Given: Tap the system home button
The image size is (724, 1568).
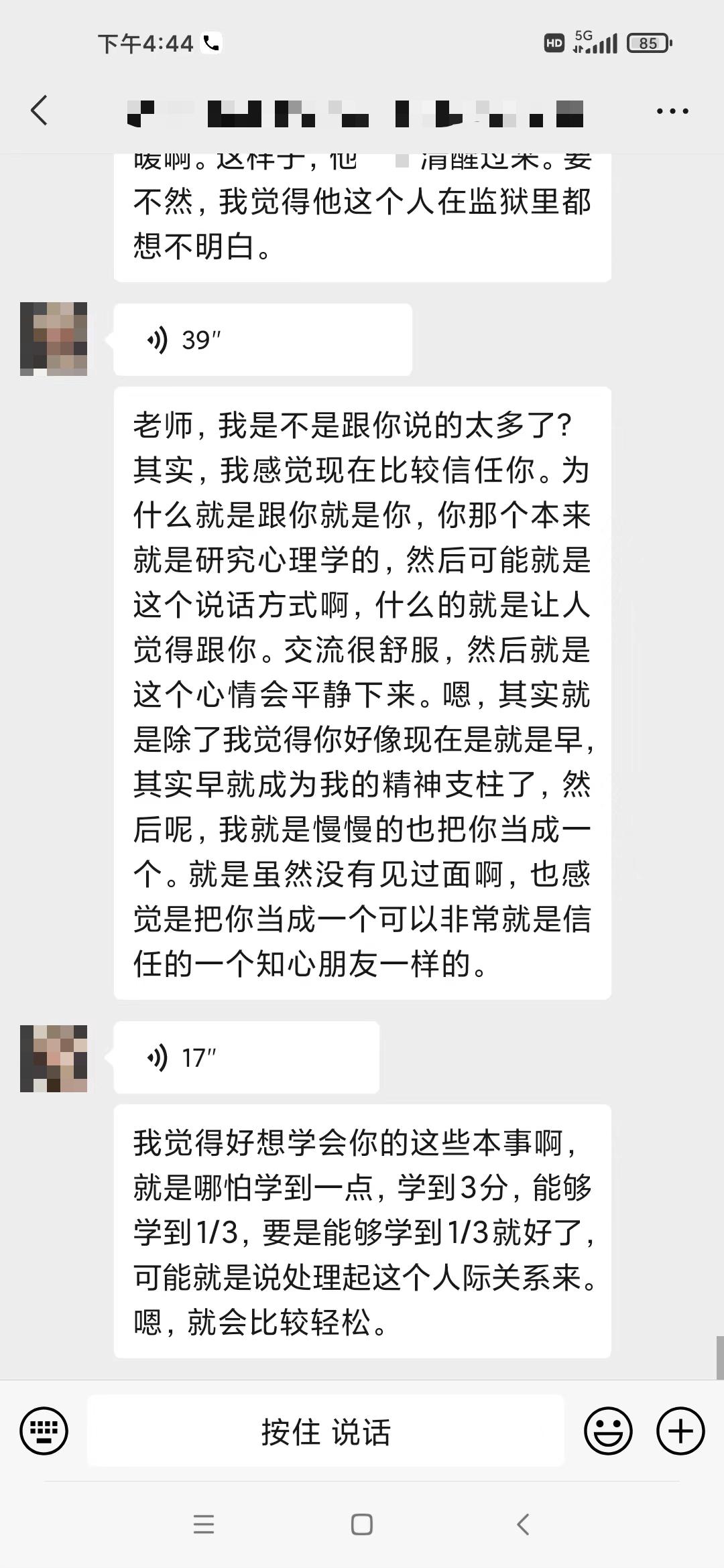Looking at the screenshot, I should coord(362,1524).
